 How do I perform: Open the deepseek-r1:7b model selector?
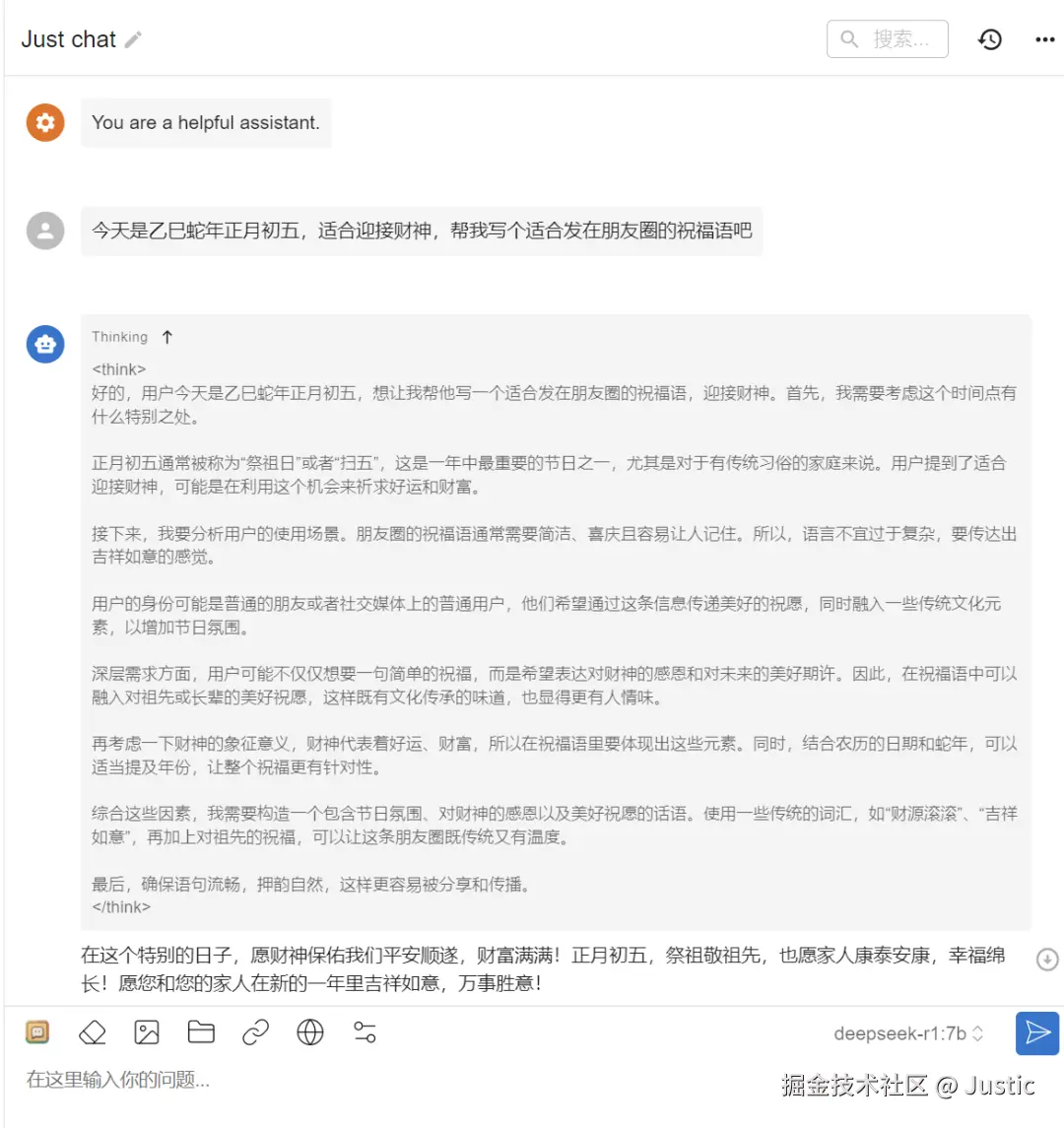click(x=908, y=1033)
